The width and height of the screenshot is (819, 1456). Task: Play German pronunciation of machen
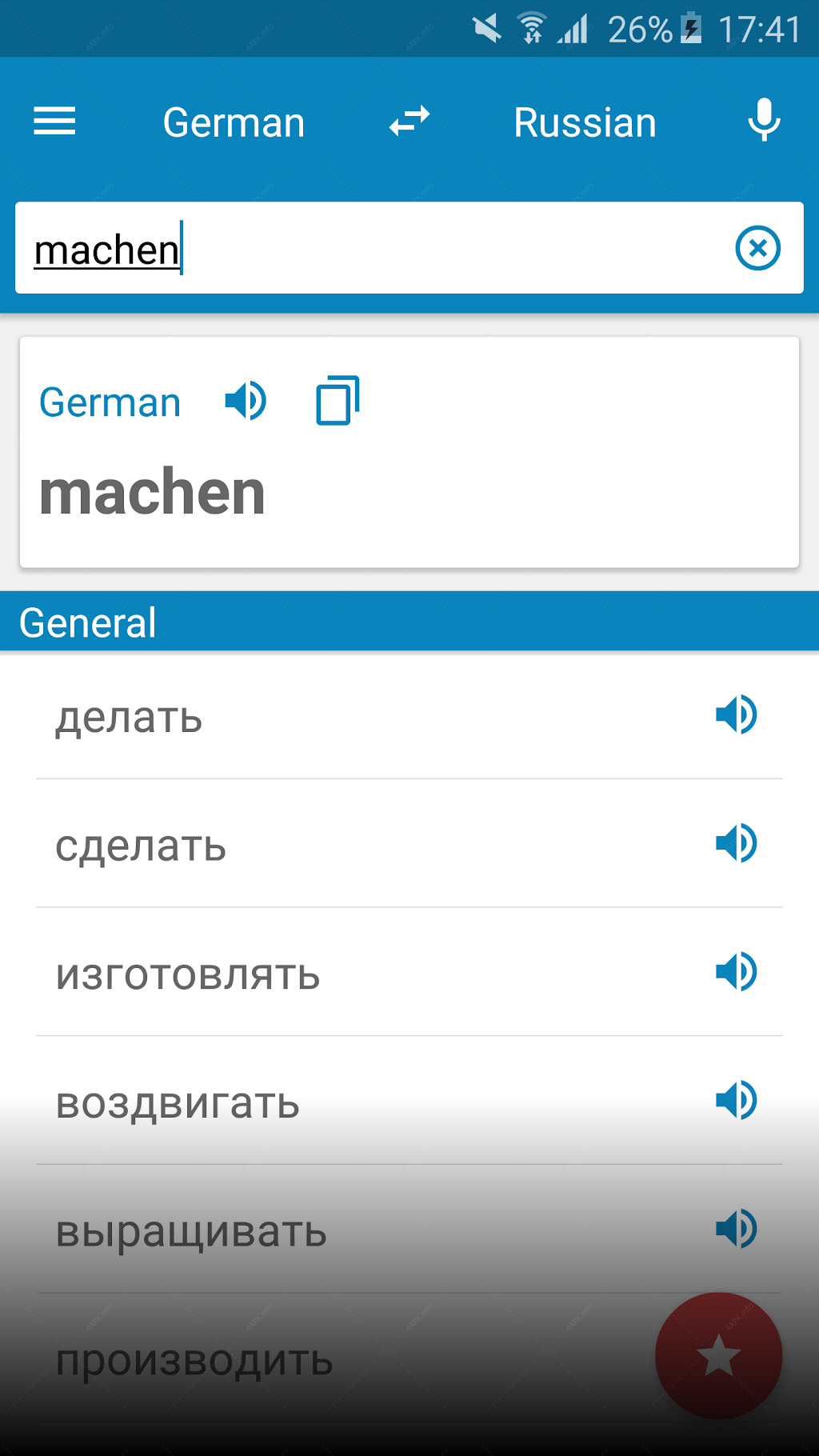point(245,401)
